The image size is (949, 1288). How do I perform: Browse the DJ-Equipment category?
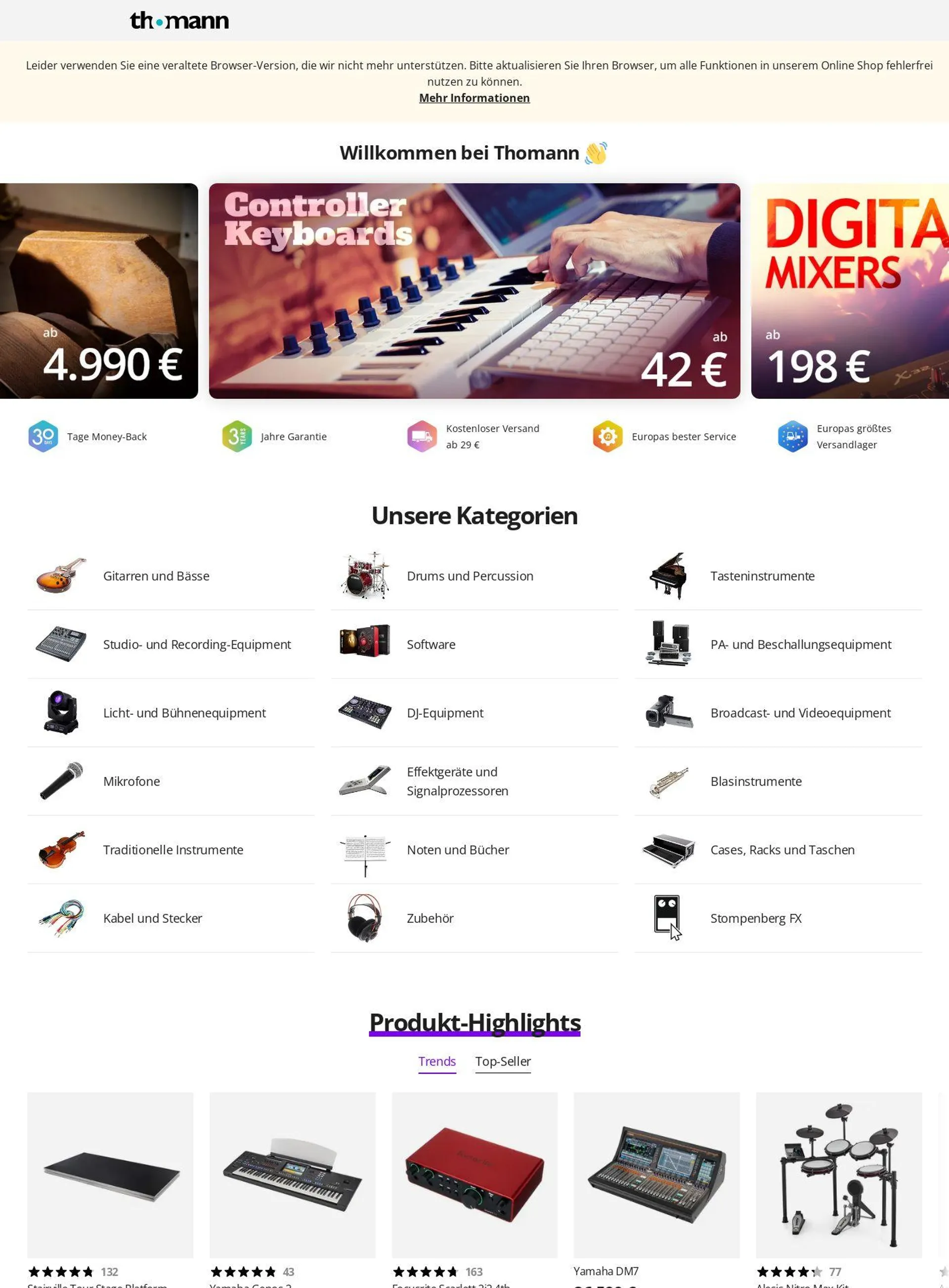(x=445, y=713)
